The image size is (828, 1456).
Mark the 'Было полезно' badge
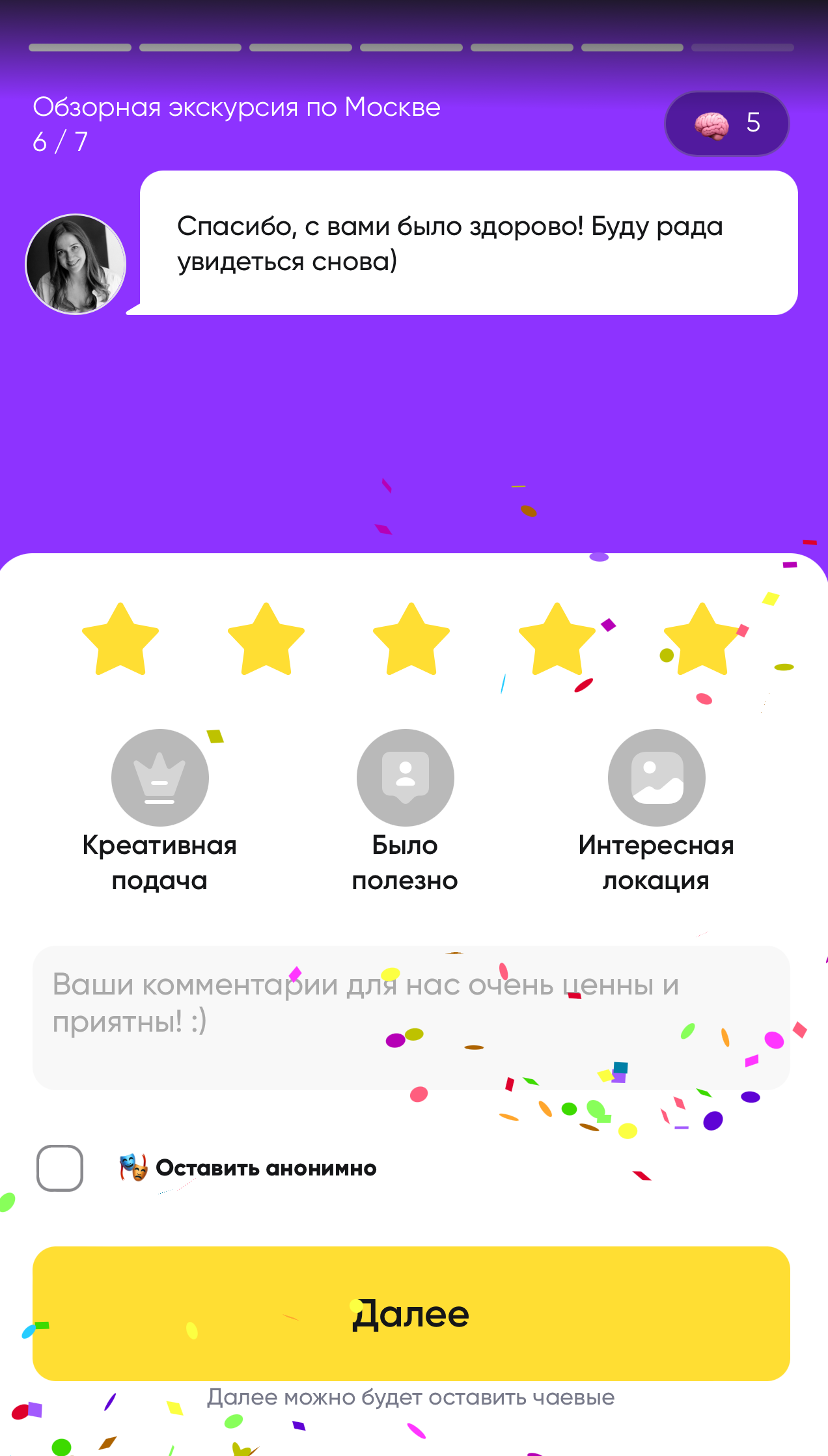(405, 778)
